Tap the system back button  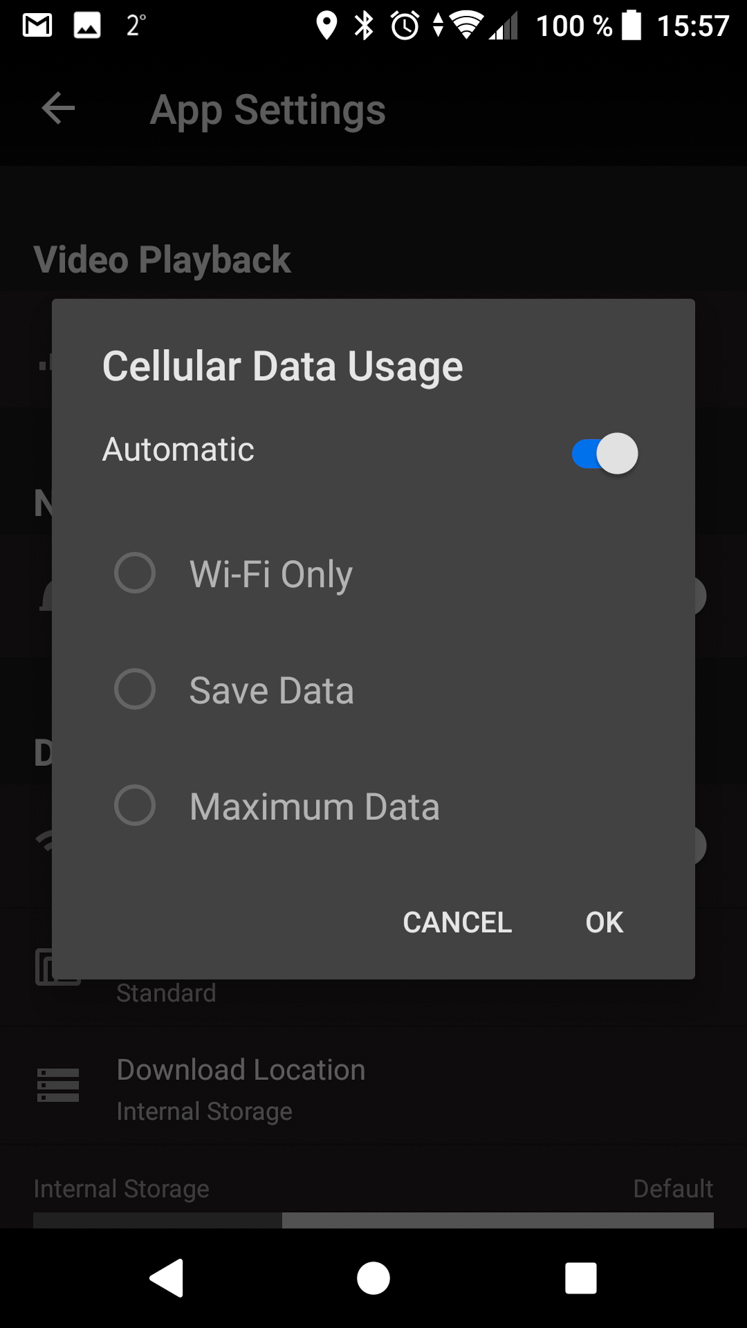167,1278
